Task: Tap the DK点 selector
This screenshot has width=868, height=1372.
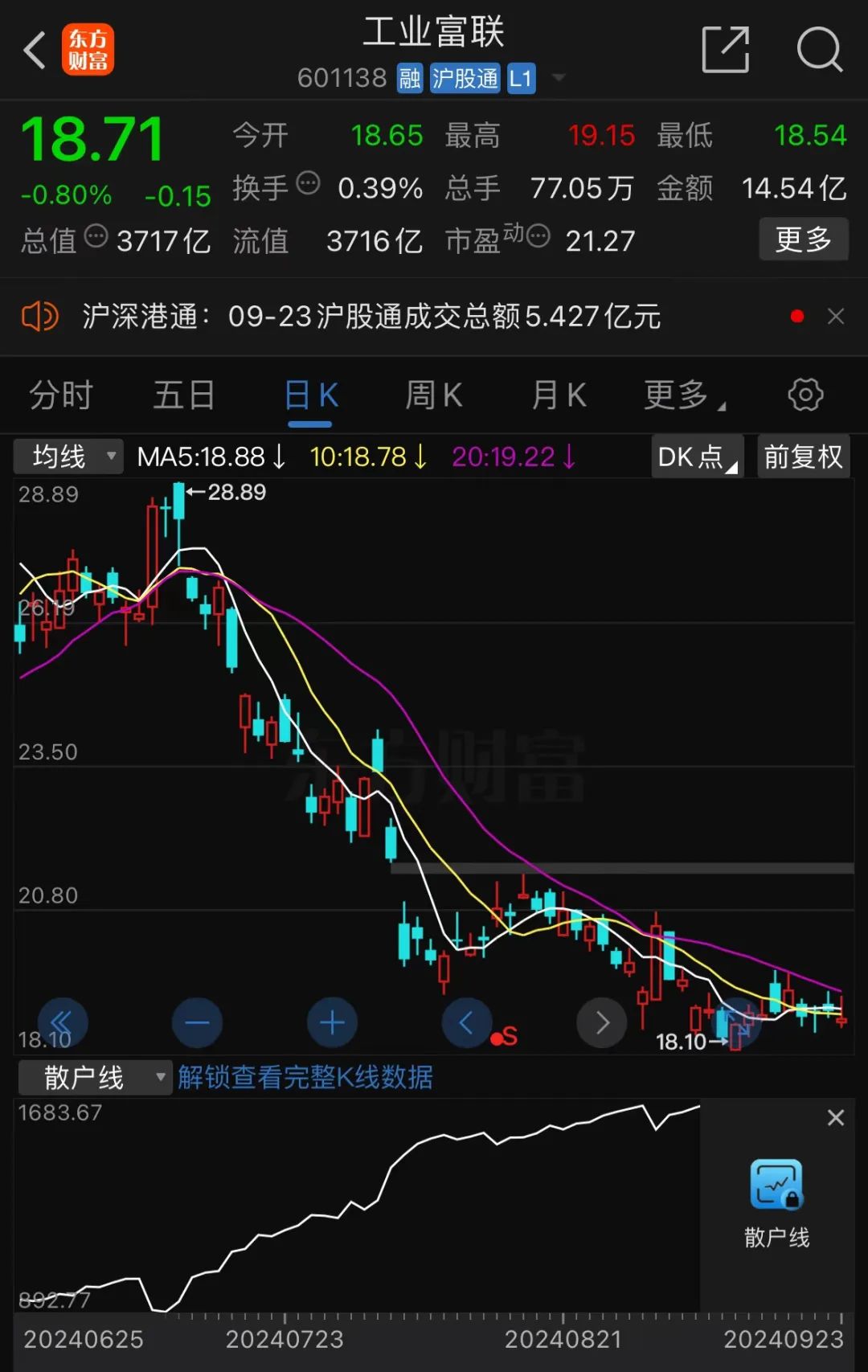Action: click(697, 457)
